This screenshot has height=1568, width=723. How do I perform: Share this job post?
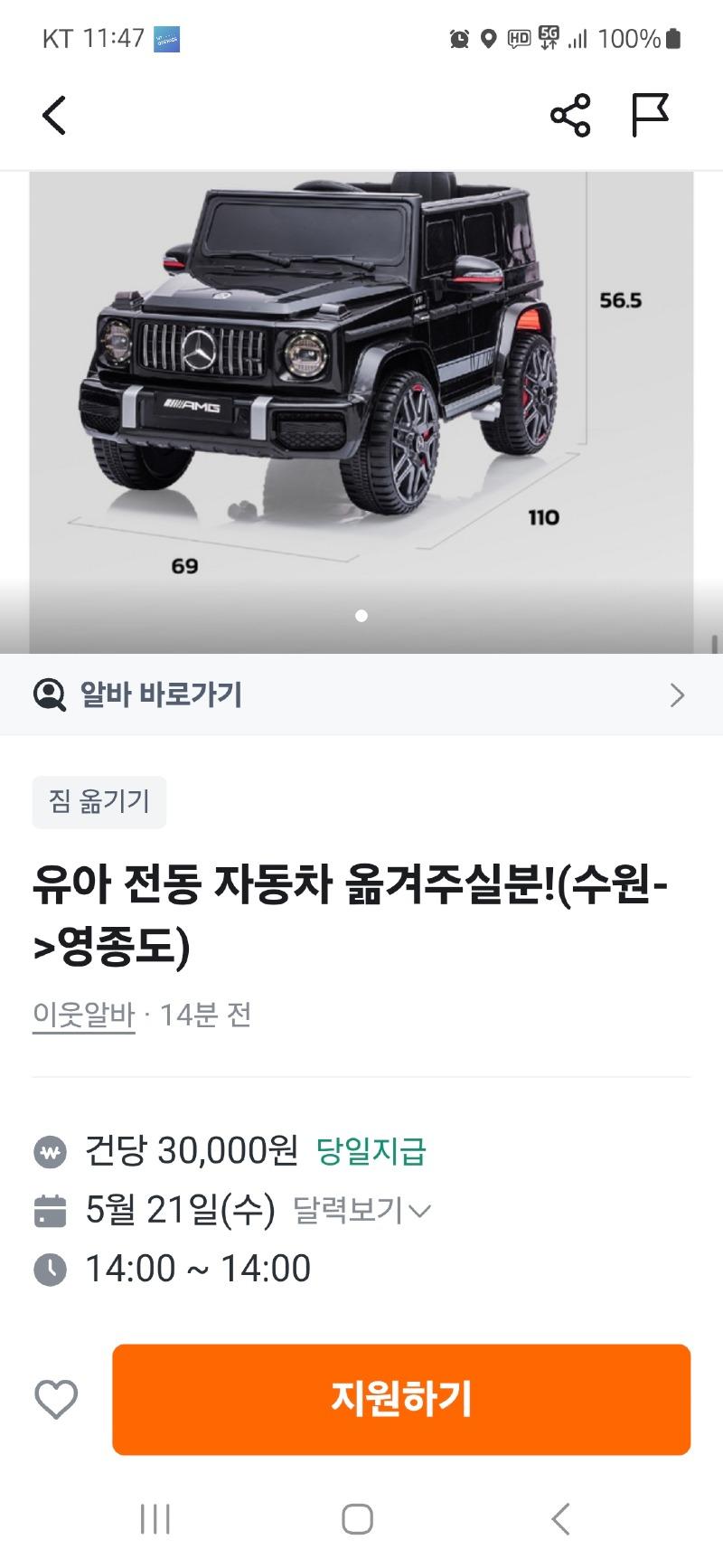point(569,116)
